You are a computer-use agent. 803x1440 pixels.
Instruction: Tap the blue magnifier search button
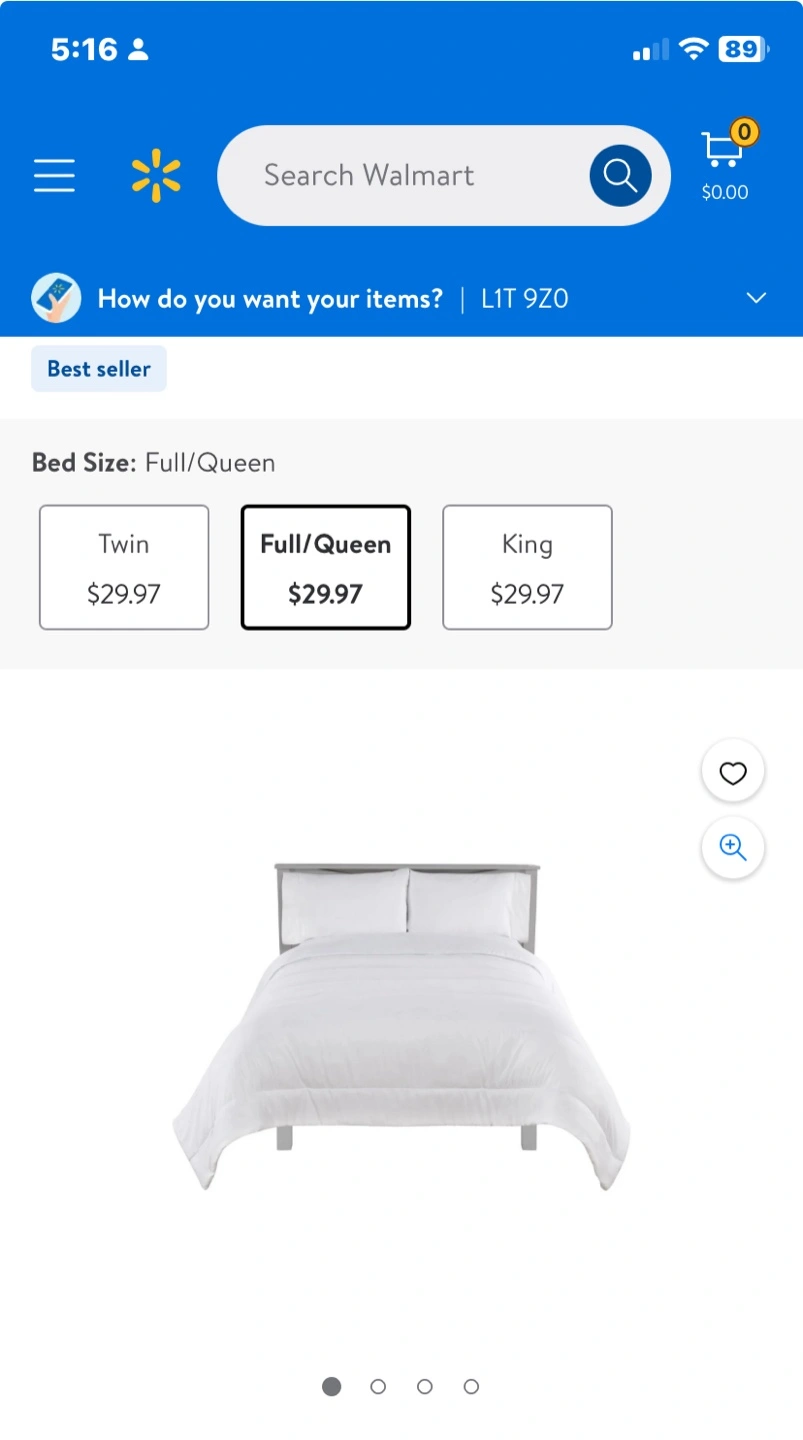tap(620, 176)
